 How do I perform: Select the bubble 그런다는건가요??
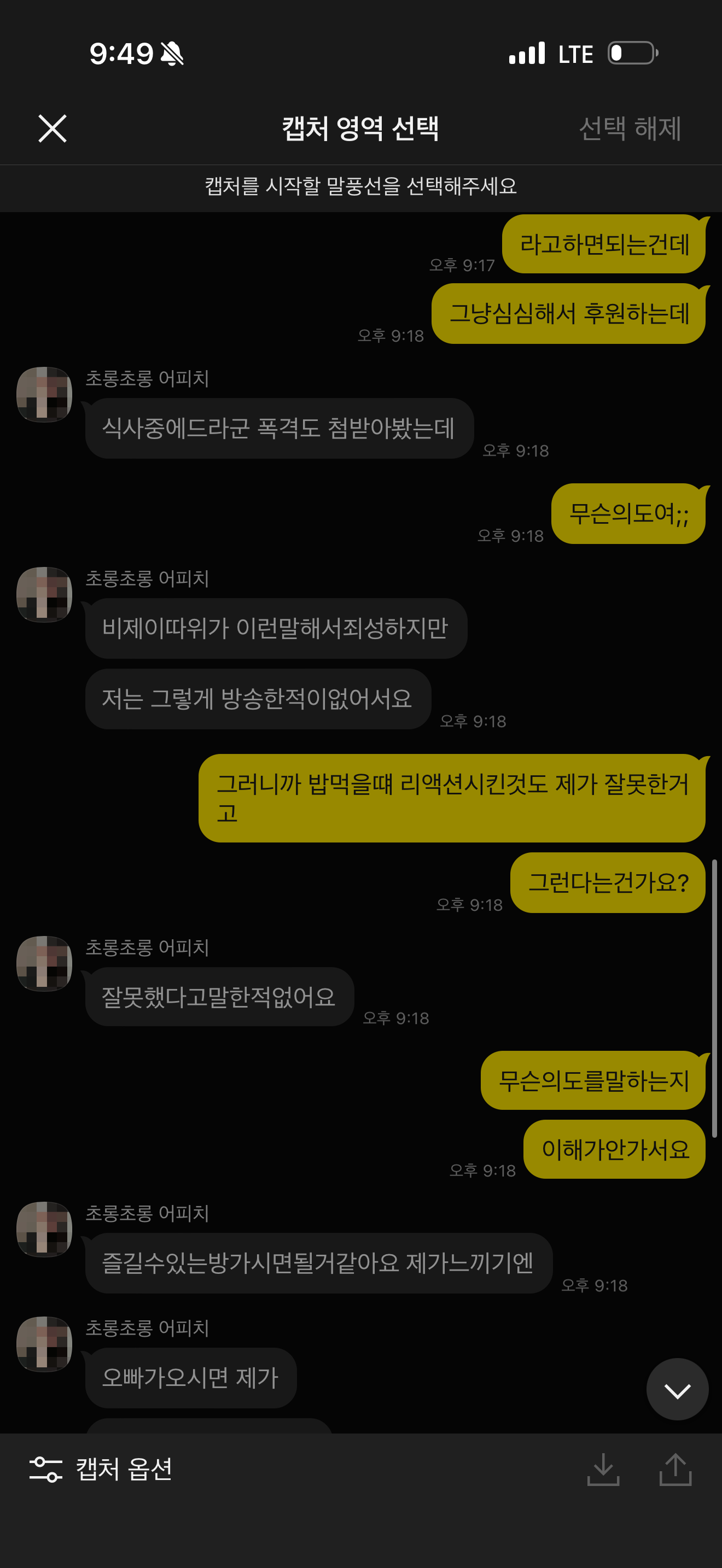point(607,882)
